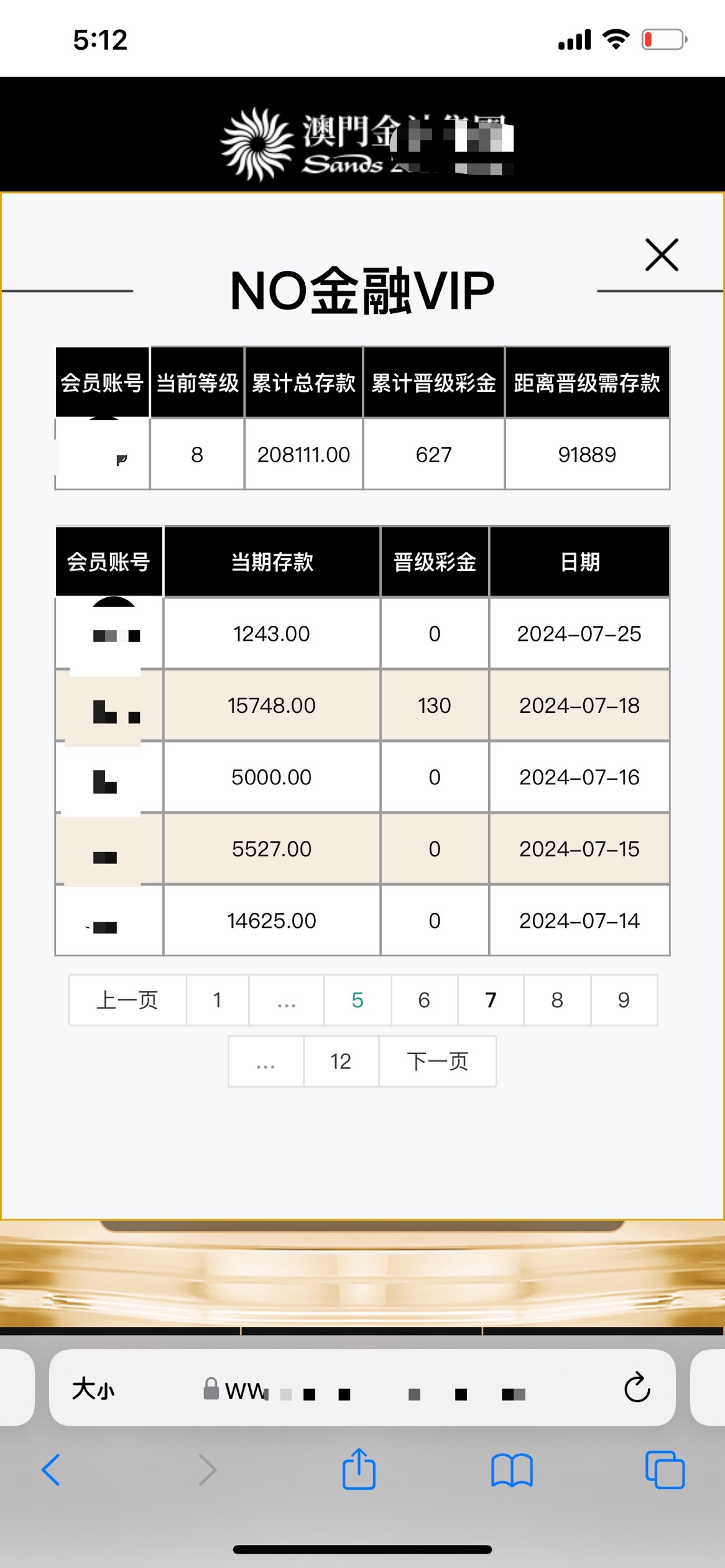Go to next page with 下一页
Viewport: 725px width, 1568px height.
coord(438,1061)
